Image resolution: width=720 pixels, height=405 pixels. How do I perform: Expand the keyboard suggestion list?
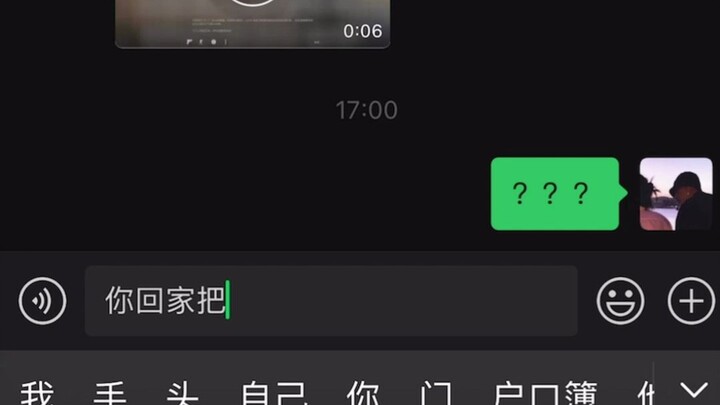pos(693,389)
